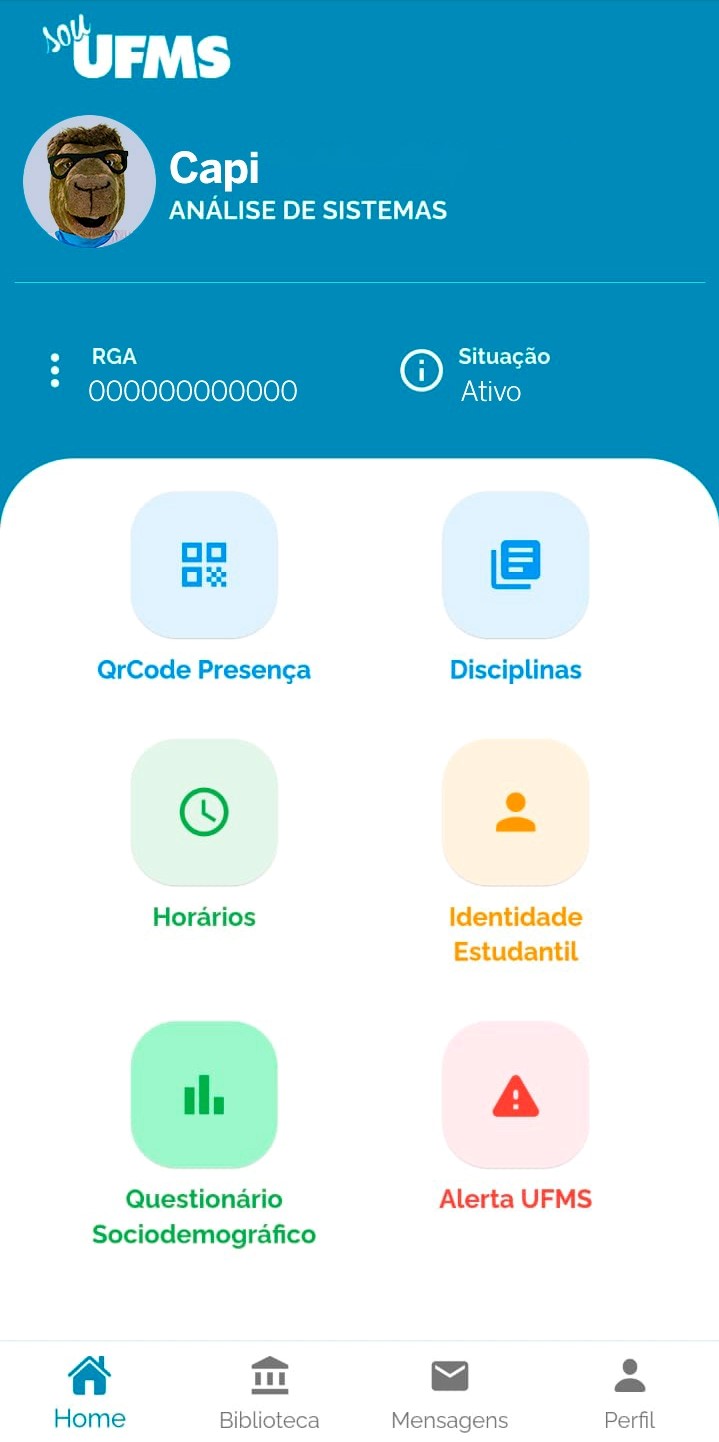Open Identidade Estudantil
719x1442 pixels.
click(x=515, y=812)
